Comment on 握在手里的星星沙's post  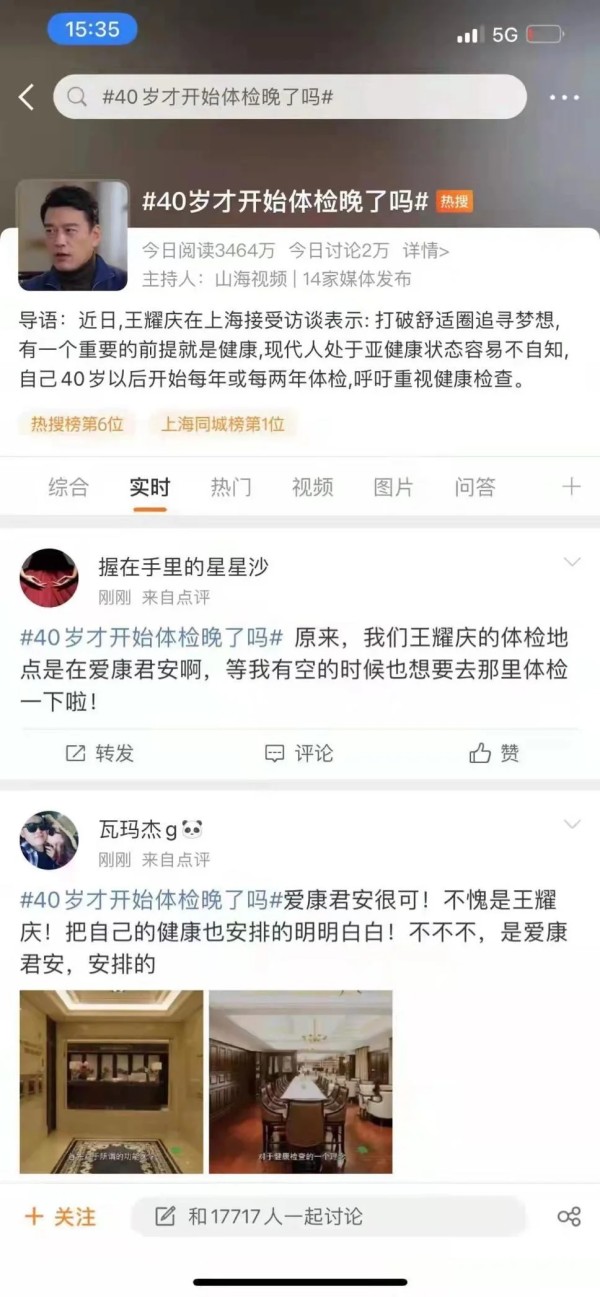299,753
